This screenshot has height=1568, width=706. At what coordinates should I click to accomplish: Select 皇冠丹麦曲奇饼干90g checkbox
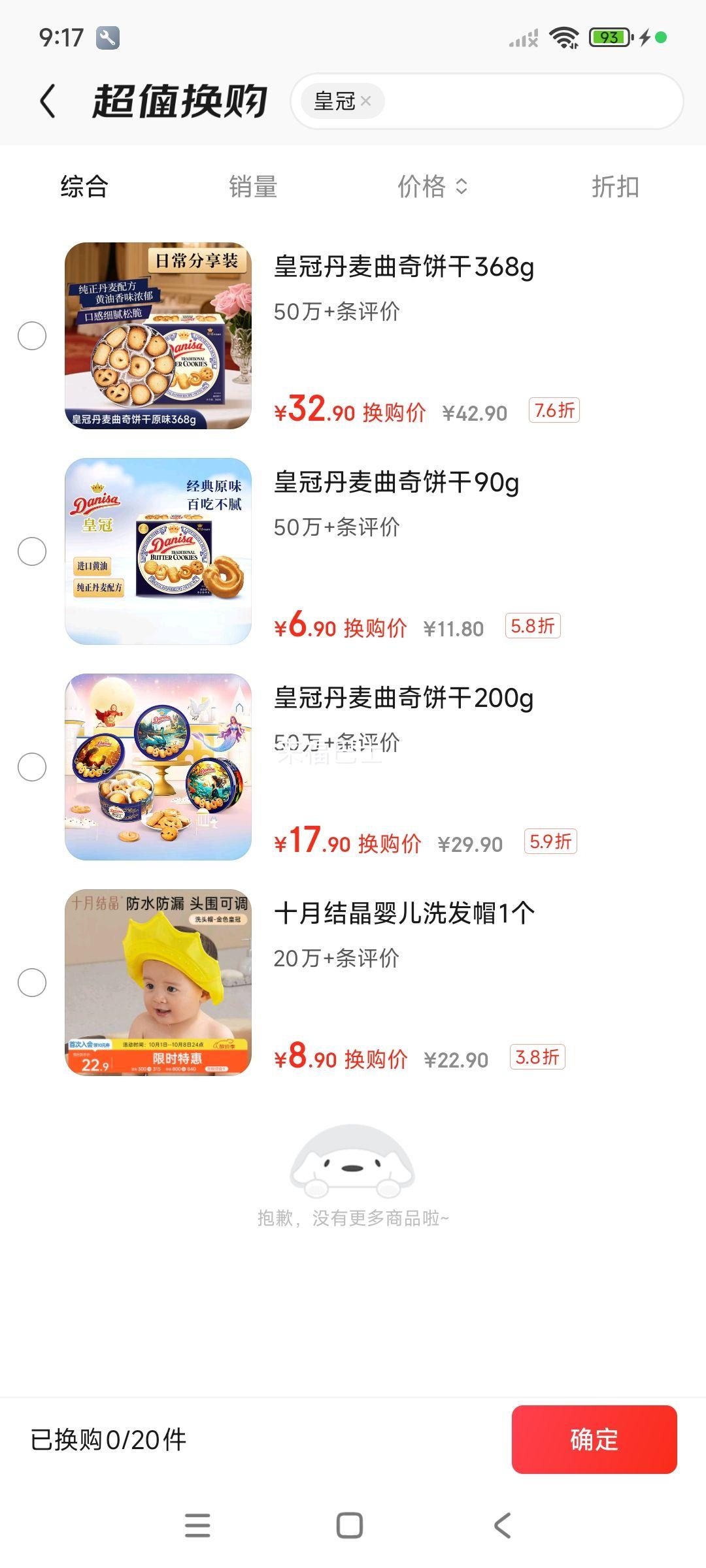(x=32, y=551)
